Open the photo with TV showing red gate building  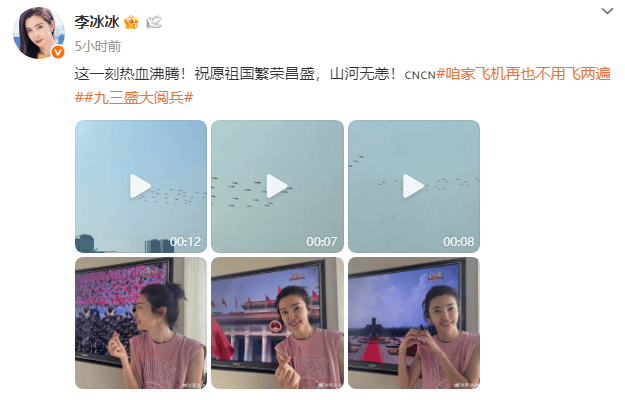(277, 323)
